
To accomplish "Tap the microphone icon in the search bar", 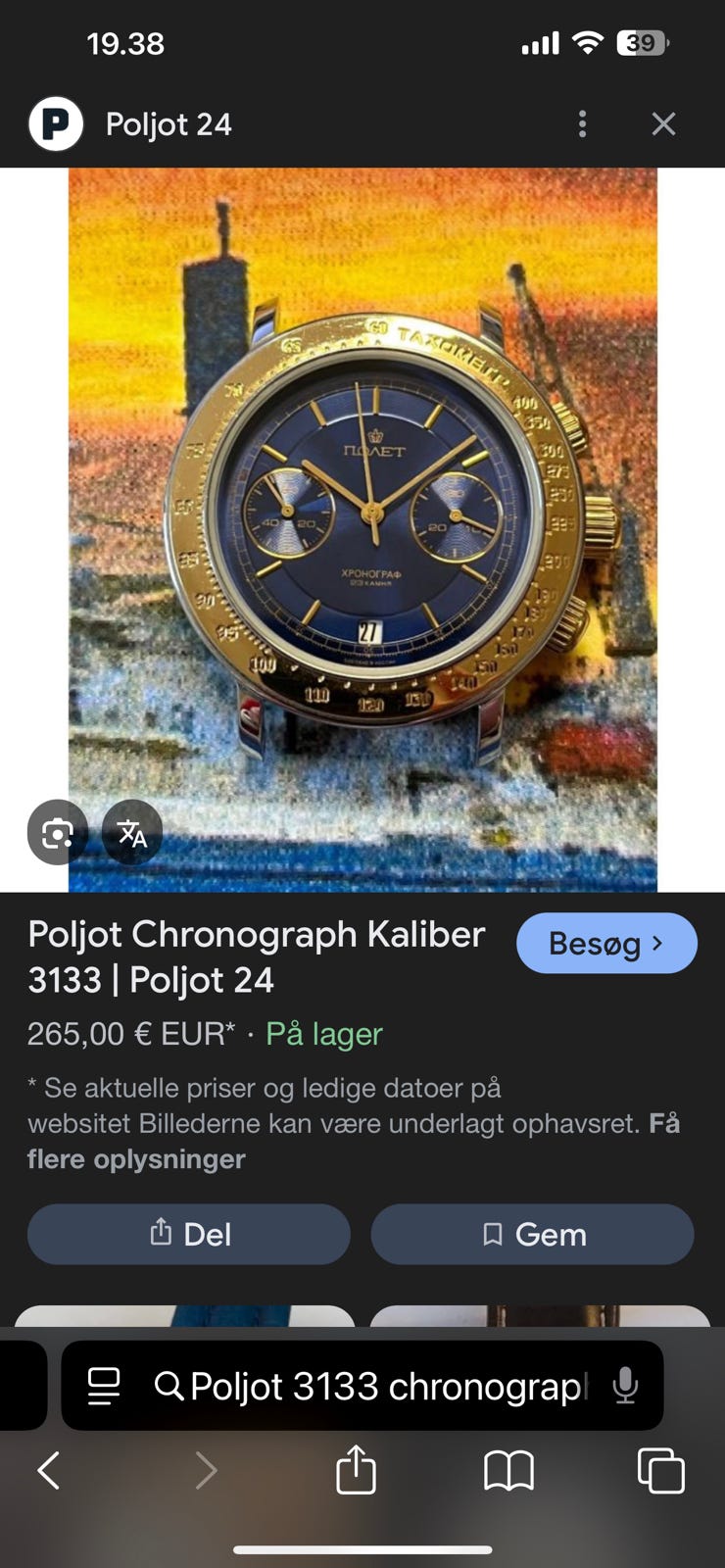I will tap(625, 1386).
